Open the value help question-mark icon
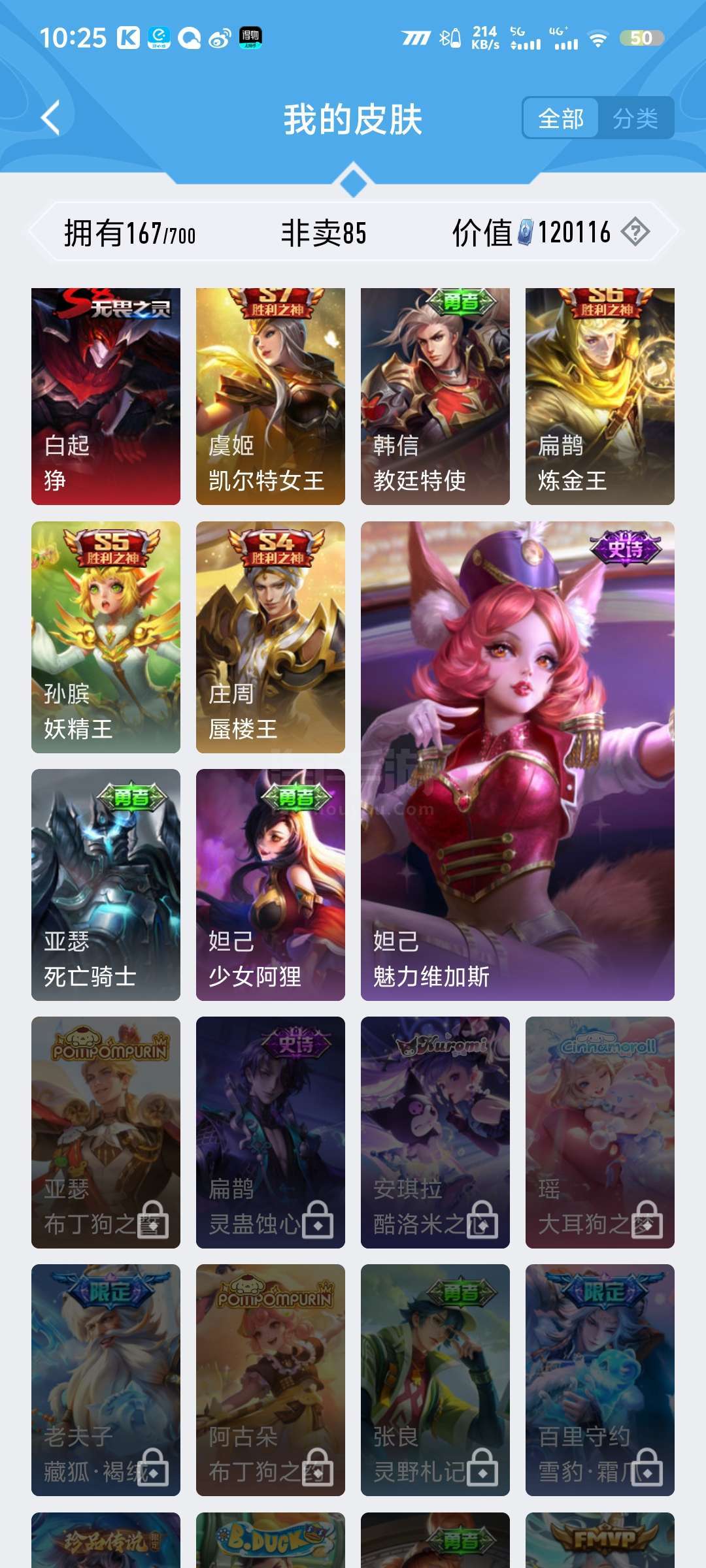This screenshot has width=706, height=1568. 635,232
